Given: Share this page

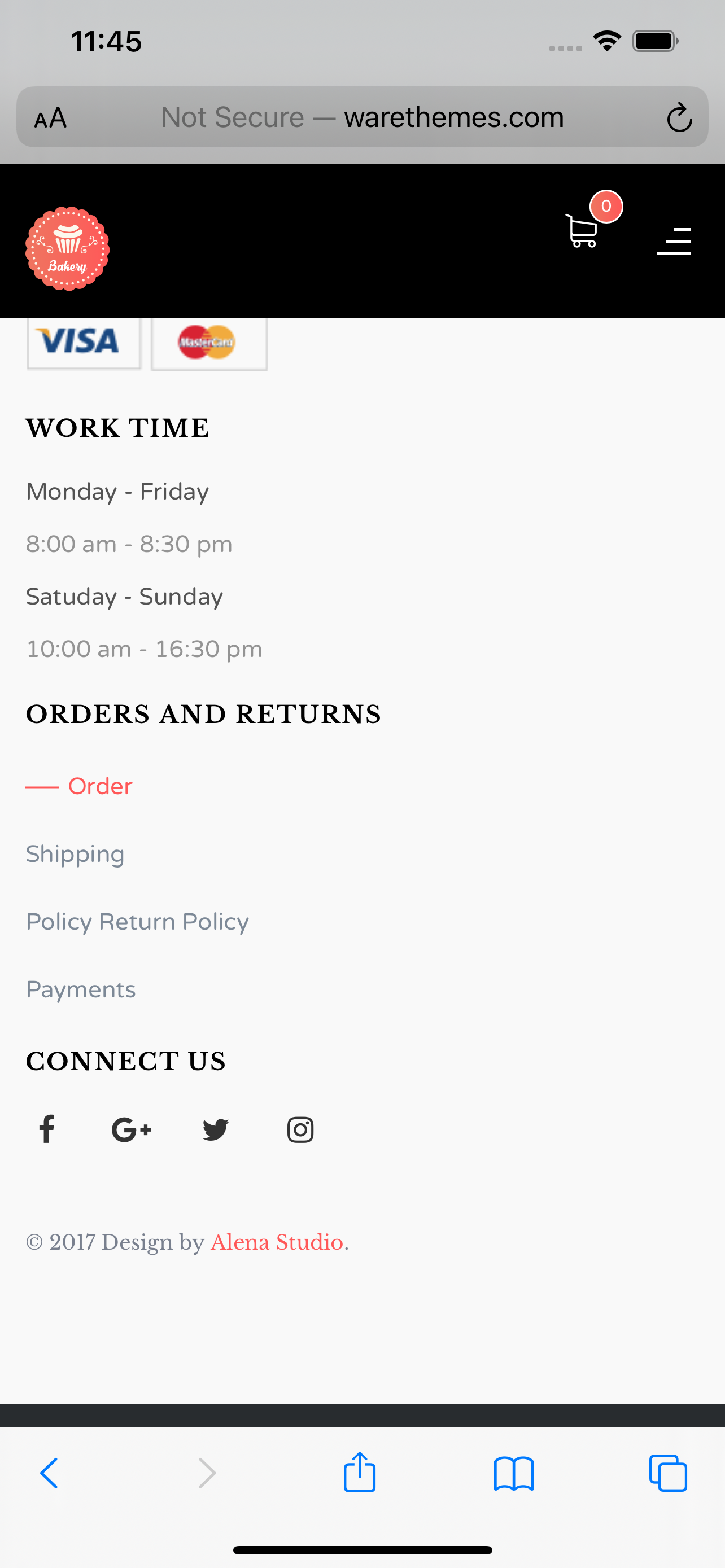Looking at the screenshot, I should pos(360,1474).
